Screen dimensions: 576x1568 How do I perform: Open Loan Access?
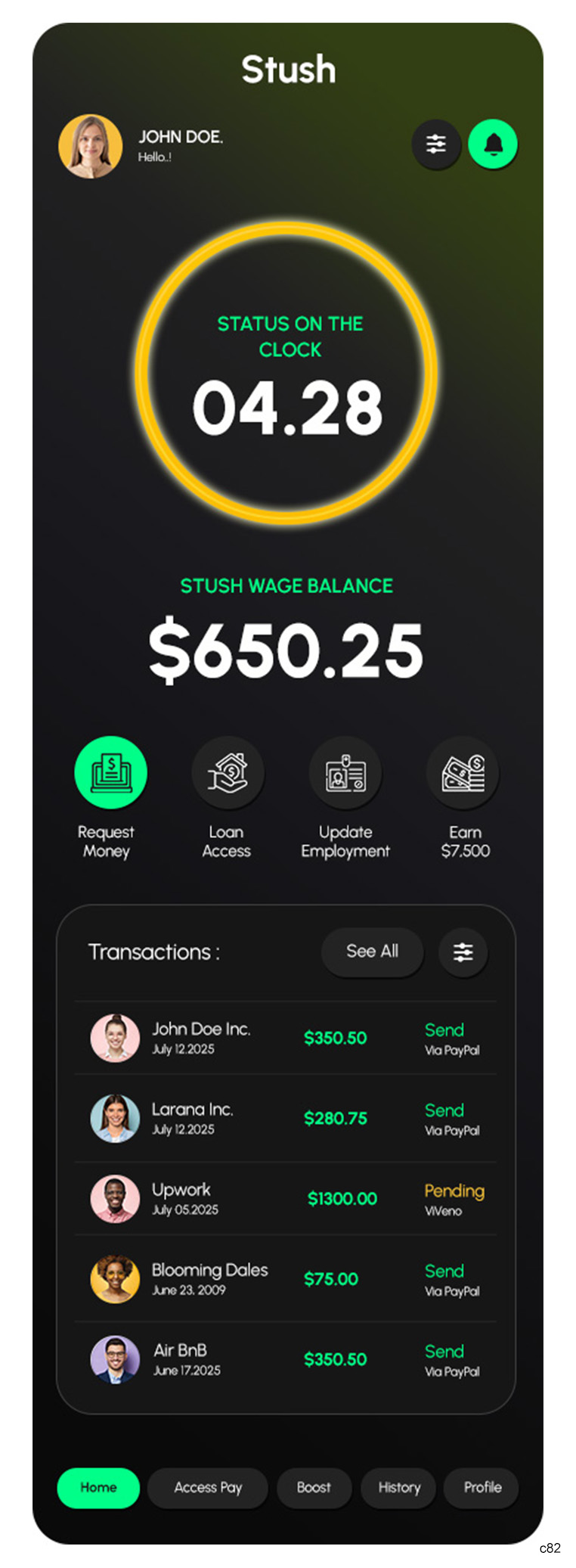228,772
